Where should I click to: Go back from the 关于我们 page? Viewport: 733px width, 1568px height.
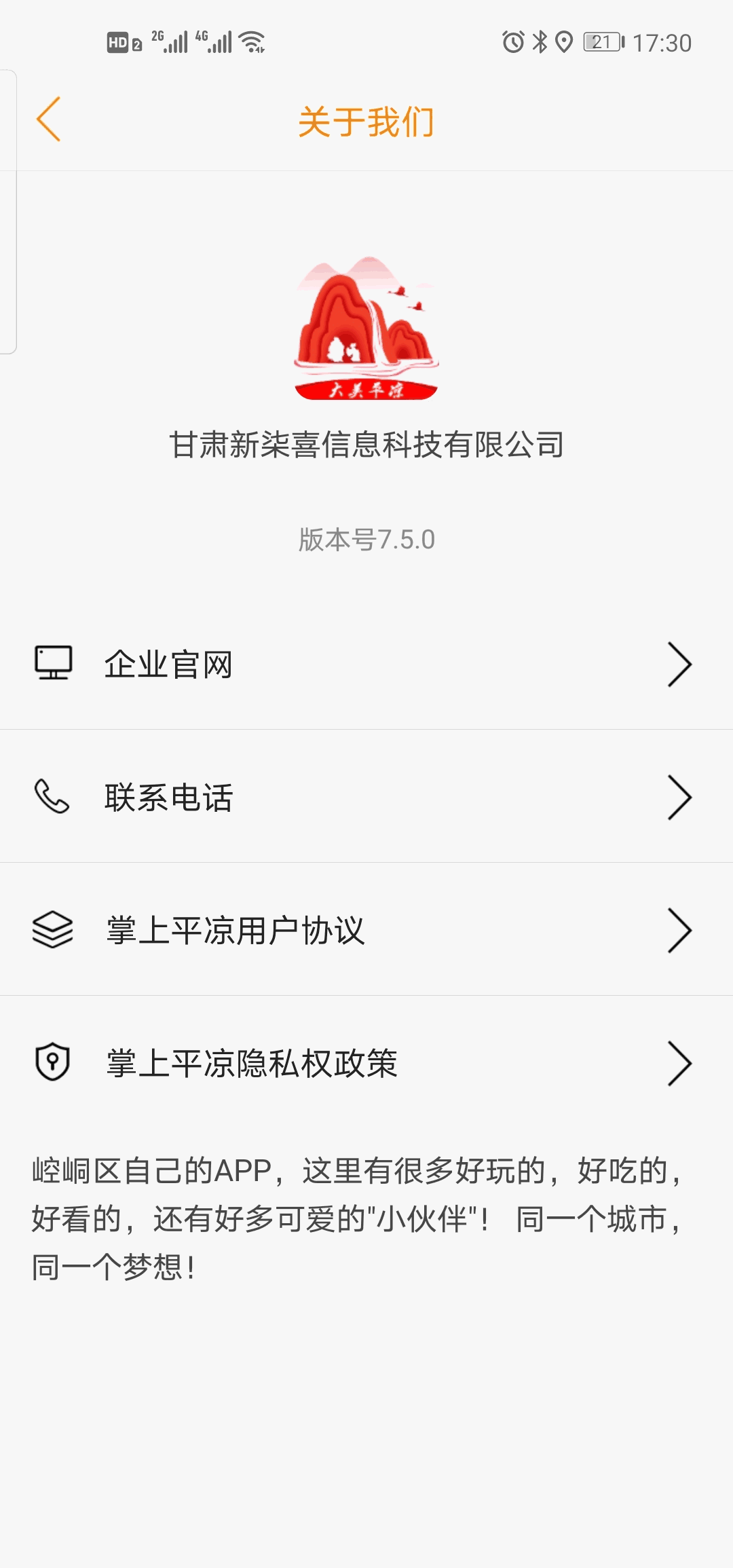(x=49, y=119)
